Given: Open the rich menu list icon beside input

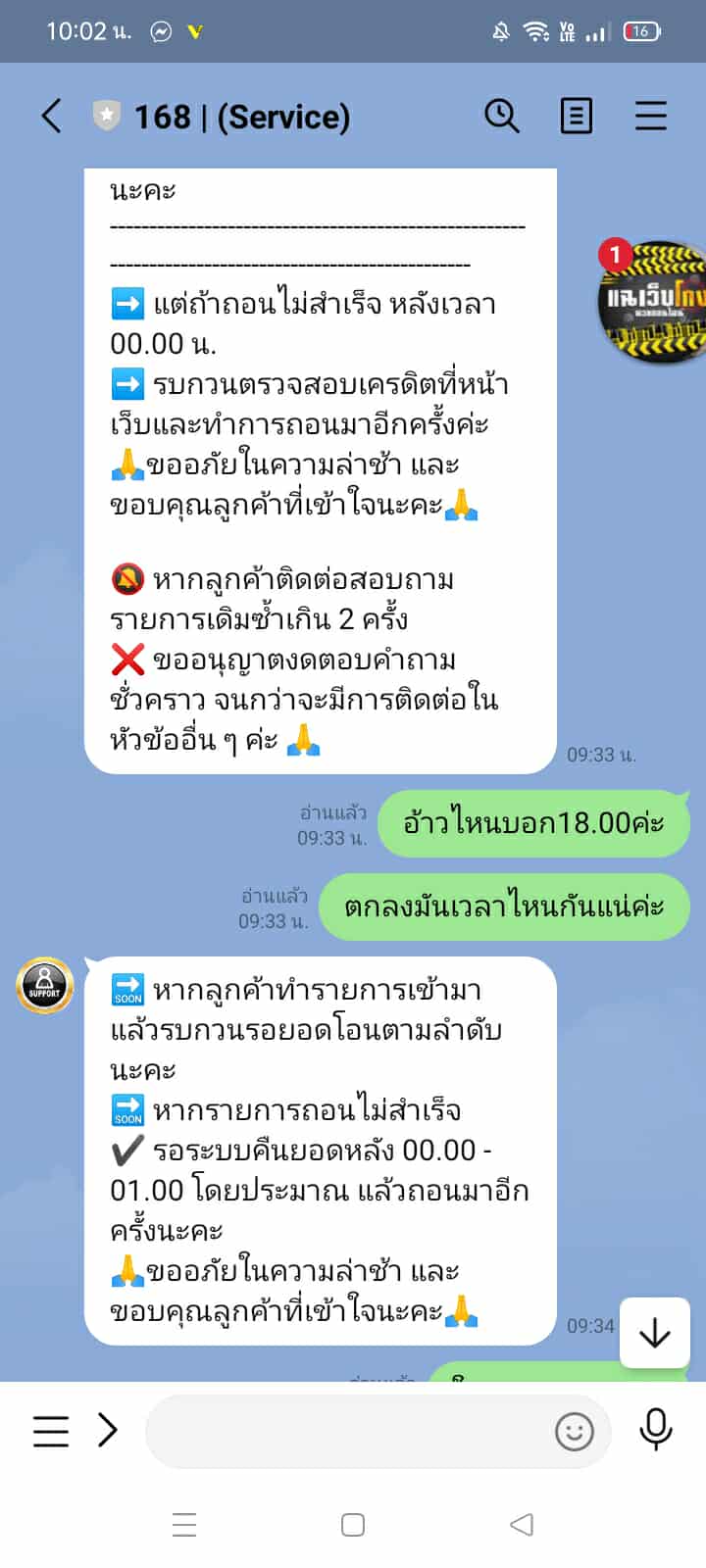Looking at the screenshot, I should point(51,1431).
